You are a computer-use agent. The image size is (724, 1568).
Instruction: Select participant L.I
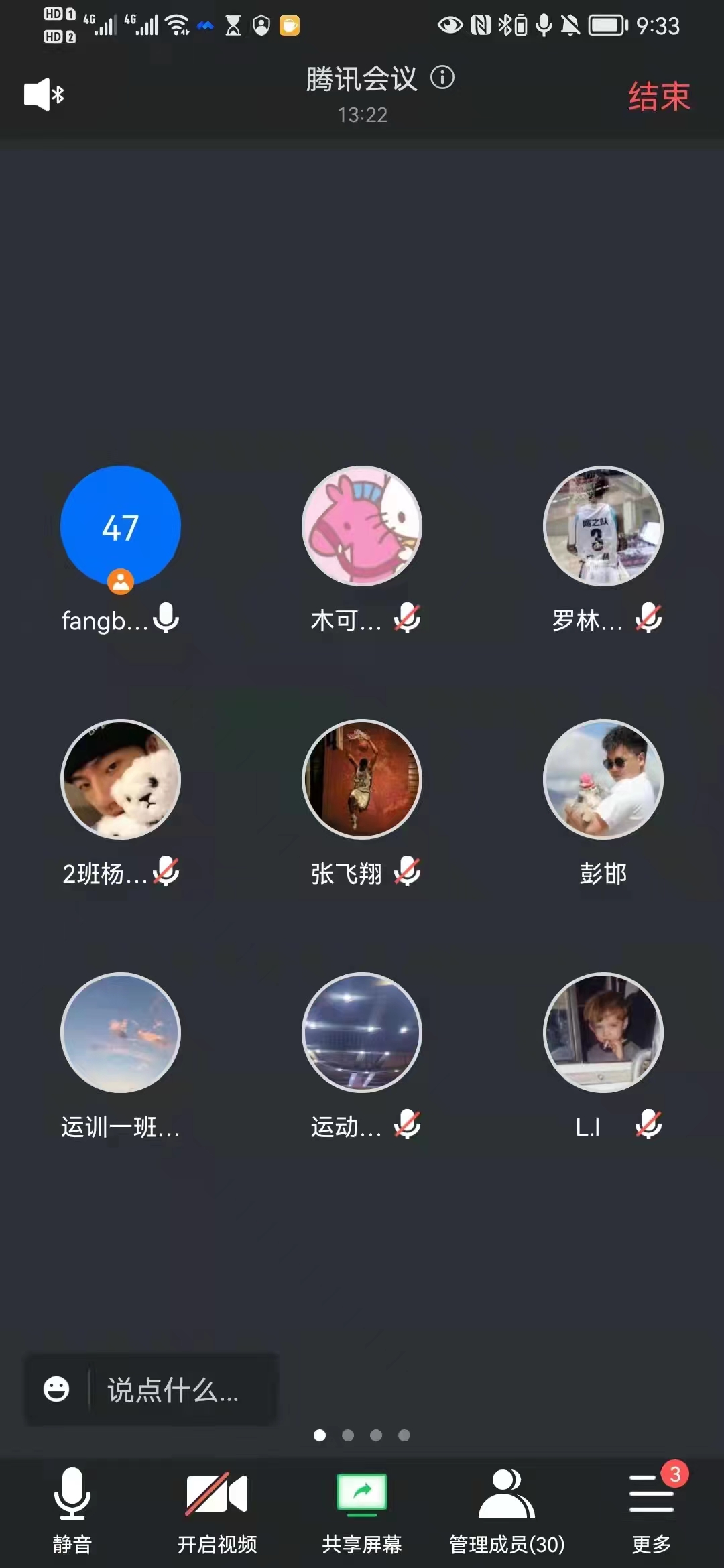click(x=603, y=1033)
